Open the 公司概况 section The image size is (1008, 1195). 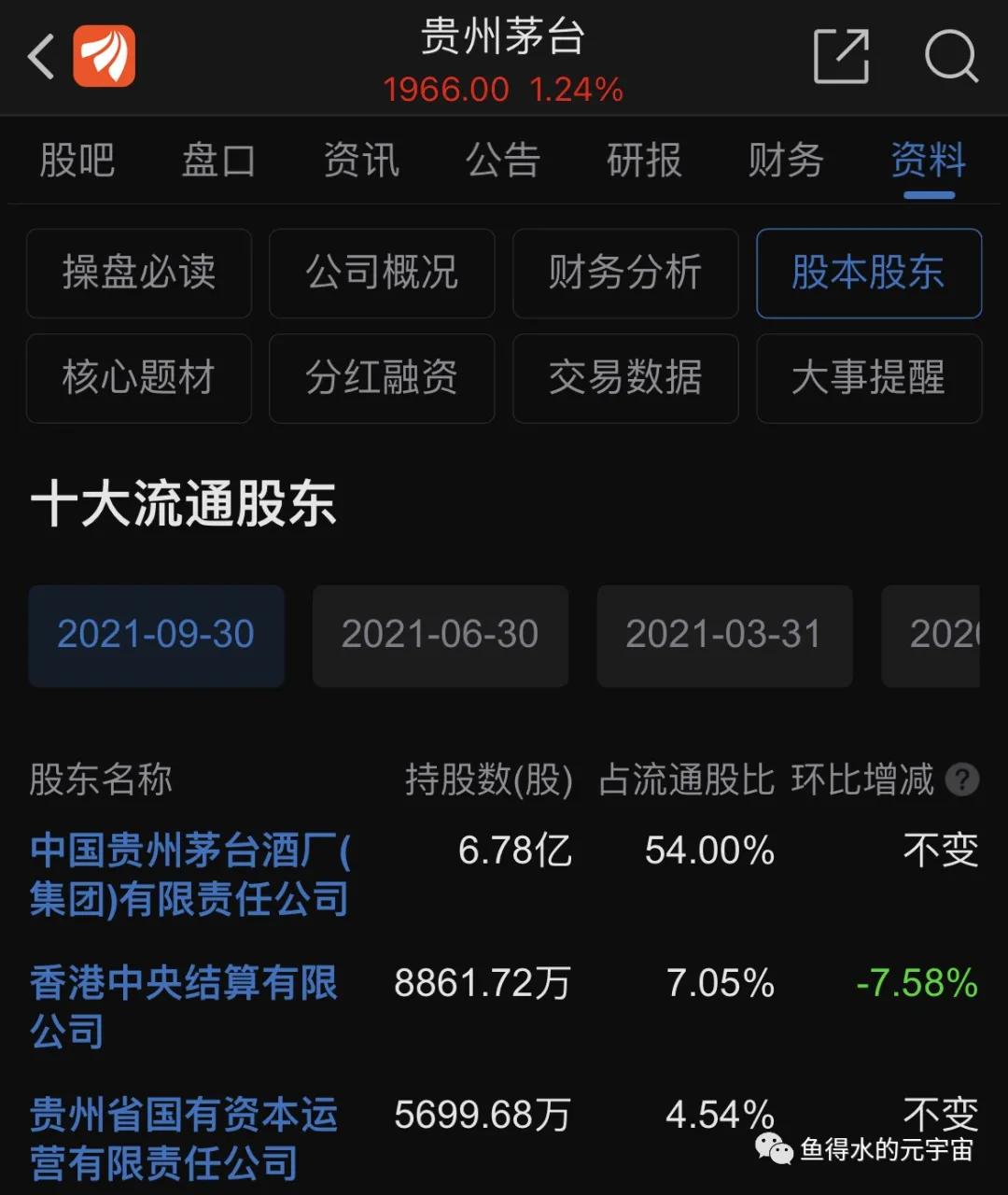[x=382, y=274]
